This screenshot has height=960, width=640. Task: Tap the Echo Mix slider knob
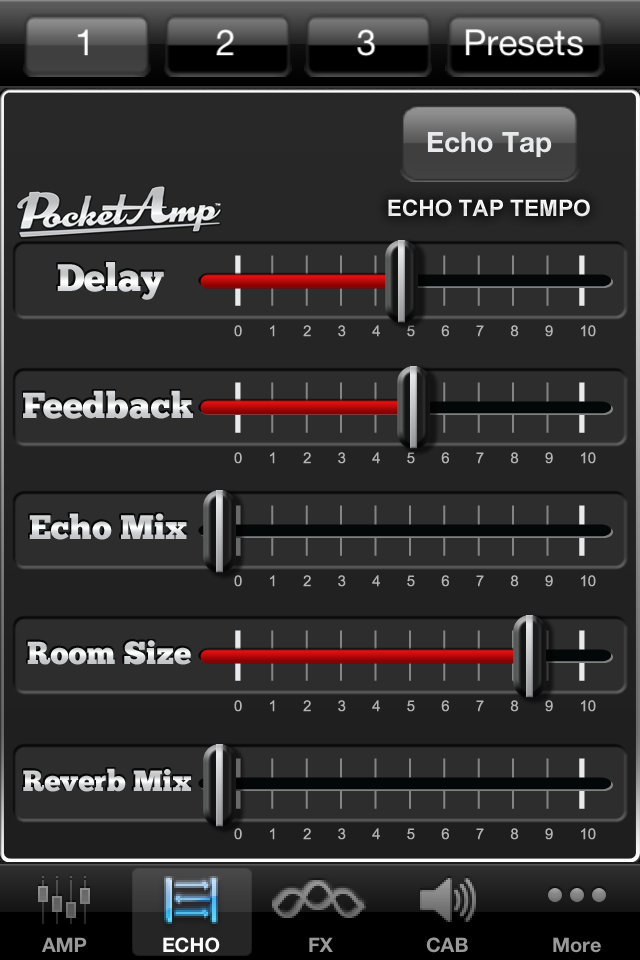[220, 531]
